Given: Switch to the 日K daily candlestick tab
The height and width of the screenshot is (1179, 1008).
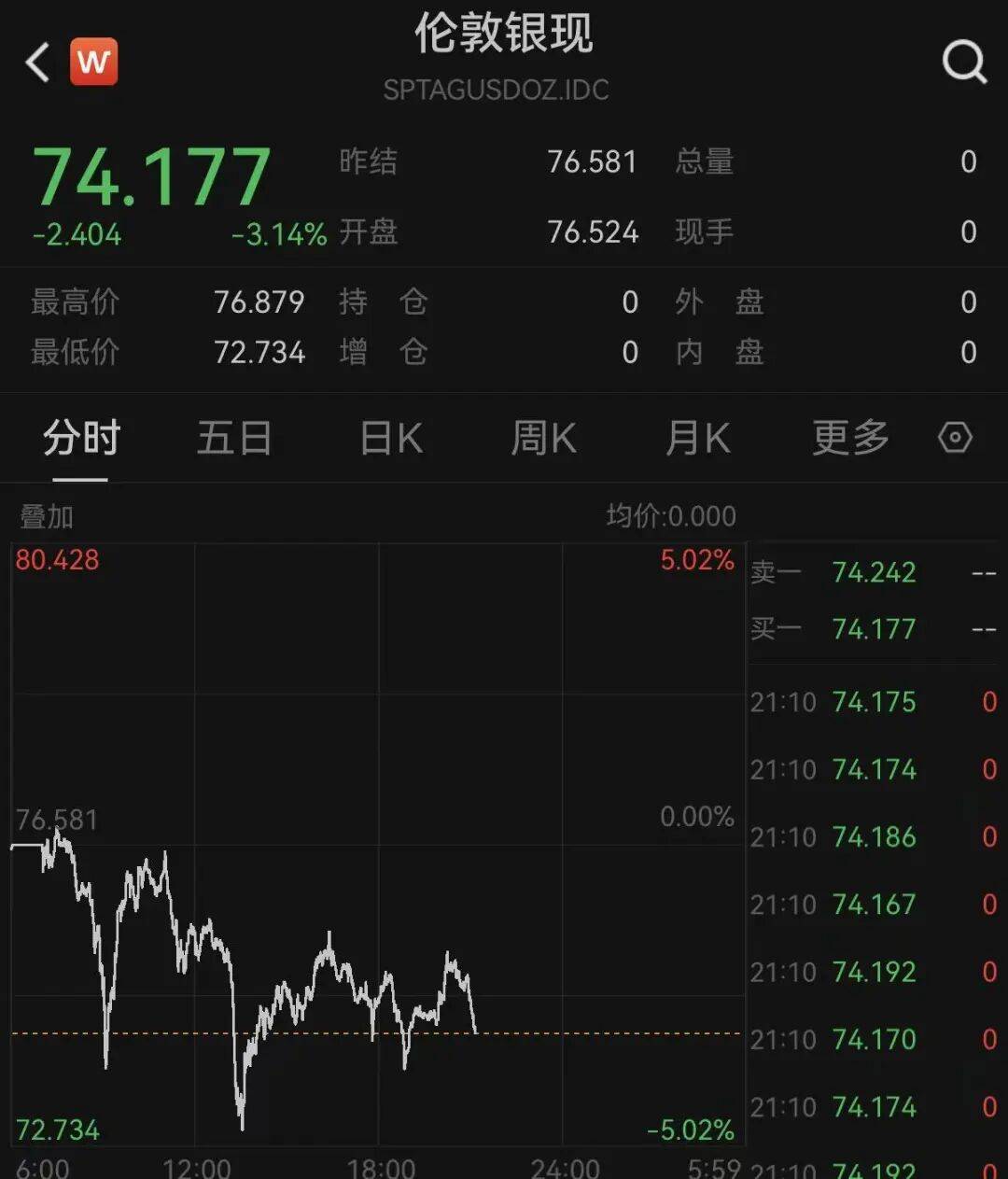Looking at the screenshot, I should click(x=391, y=438).
